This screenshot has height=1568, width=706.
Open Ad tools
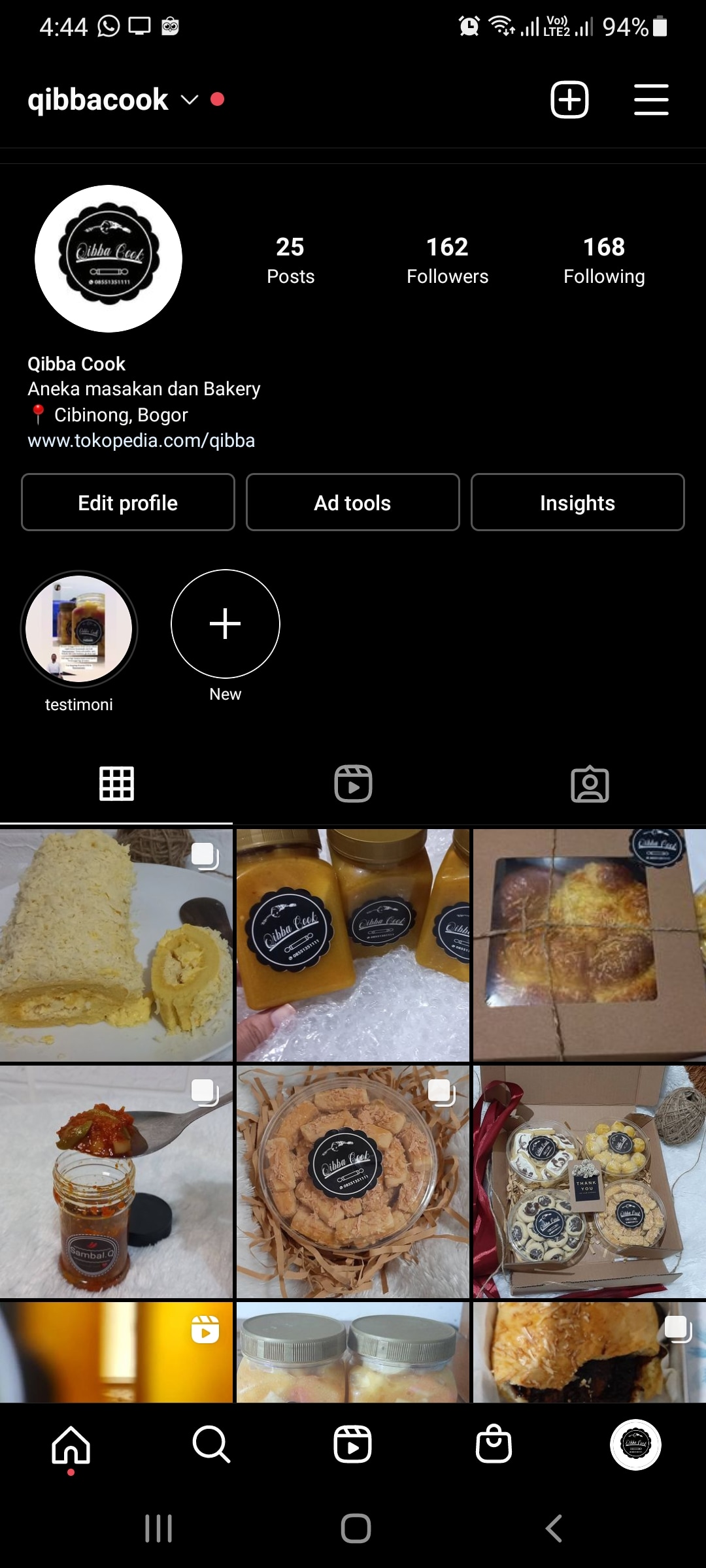[x=353, y=502]
